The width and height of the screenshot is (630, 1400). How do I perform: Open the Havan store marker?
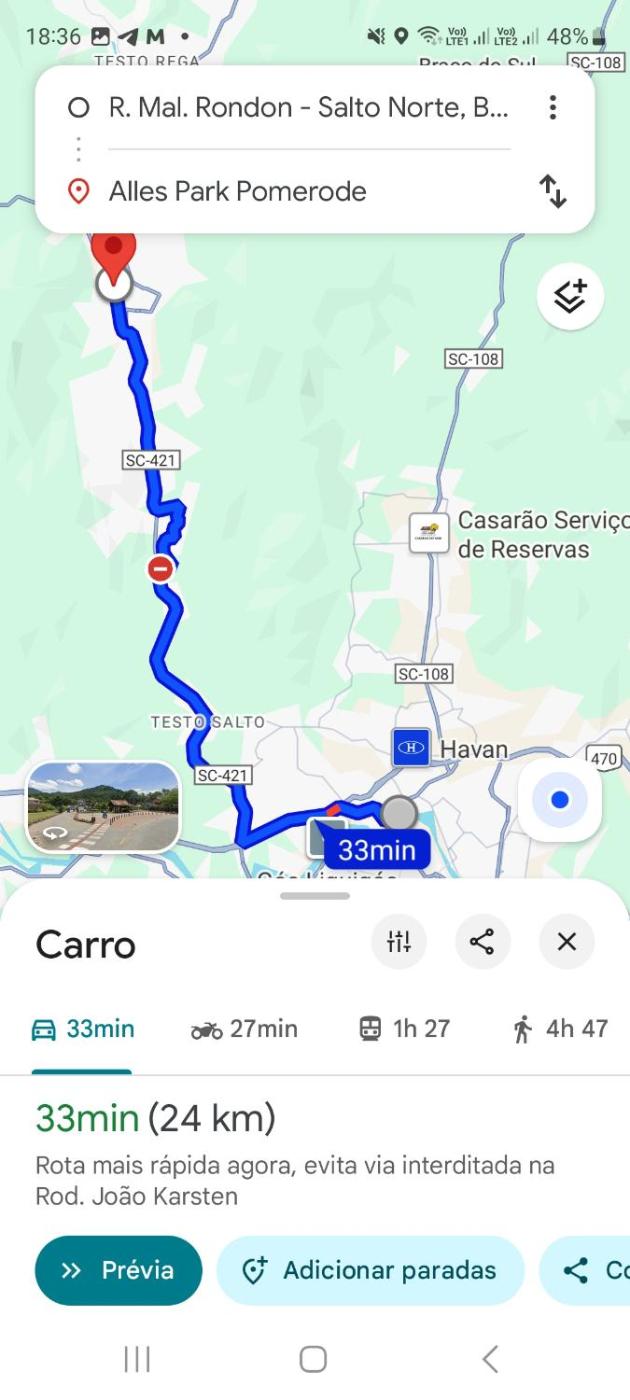click(411, 748)
